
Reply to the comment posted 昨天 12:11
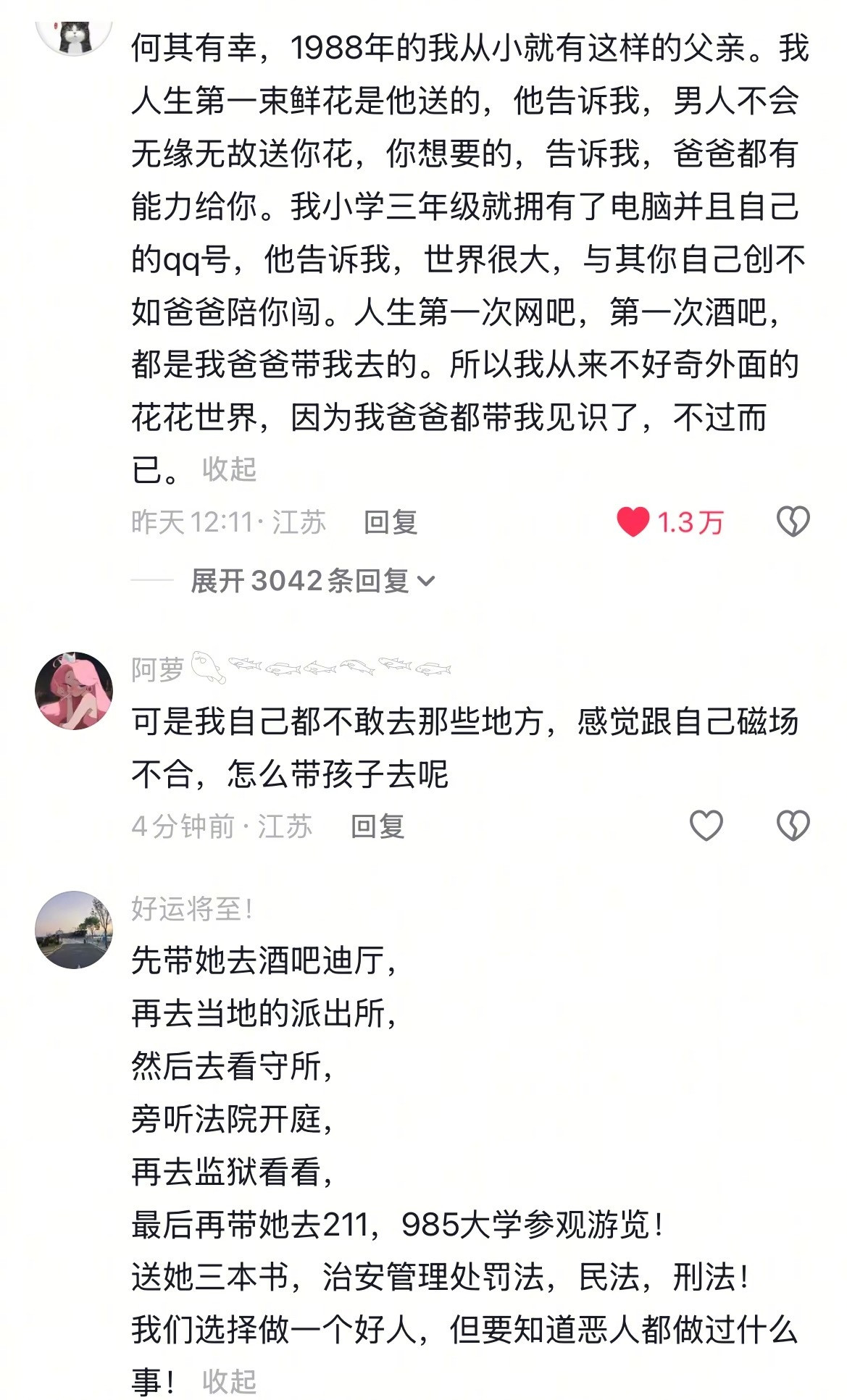pyautogui.click(x=391, y=522)
